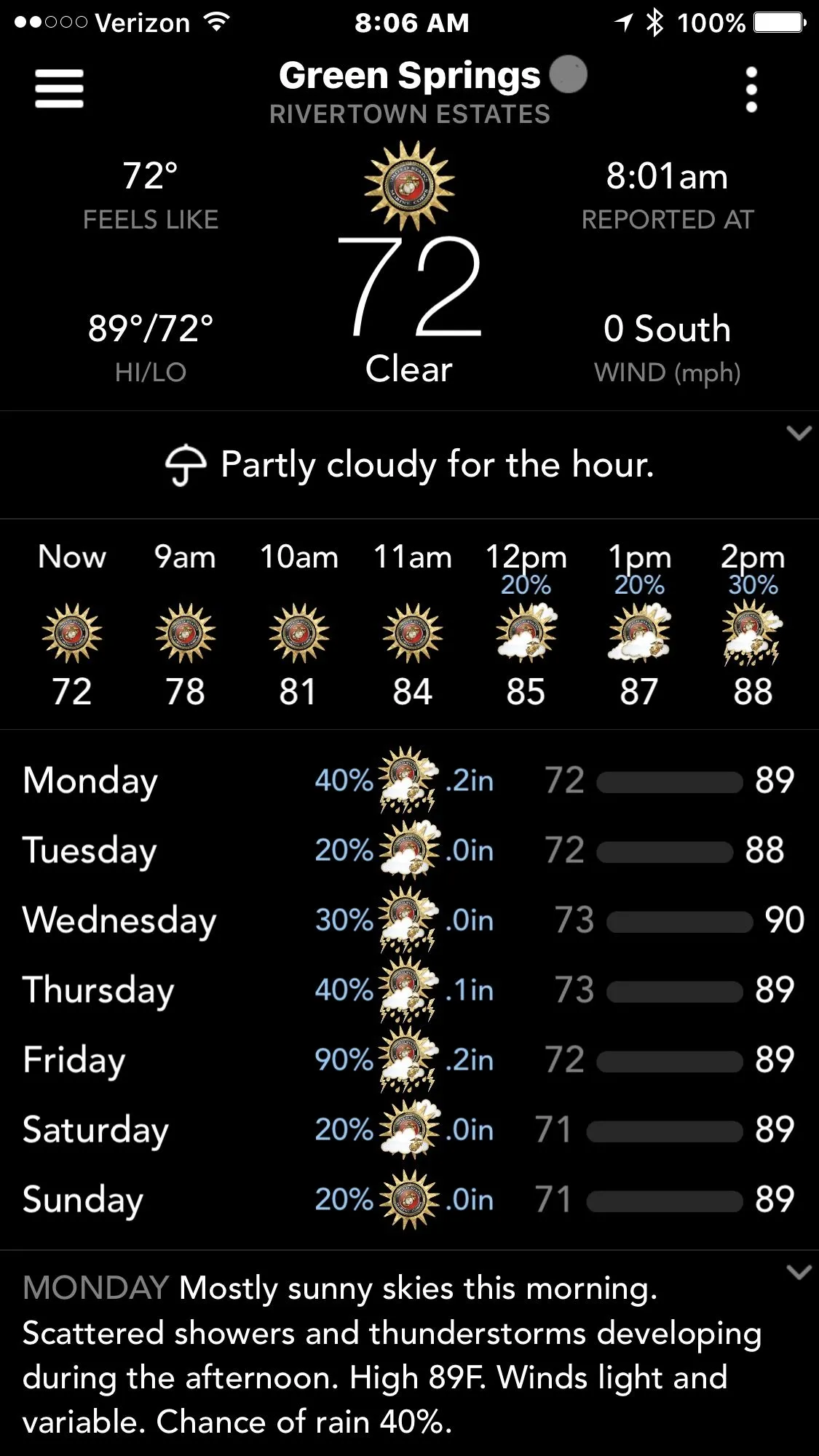Select the Tuesday forecast row
Image resolution: width=819 pixels, height=1456 pixels.
coord(408,850)
